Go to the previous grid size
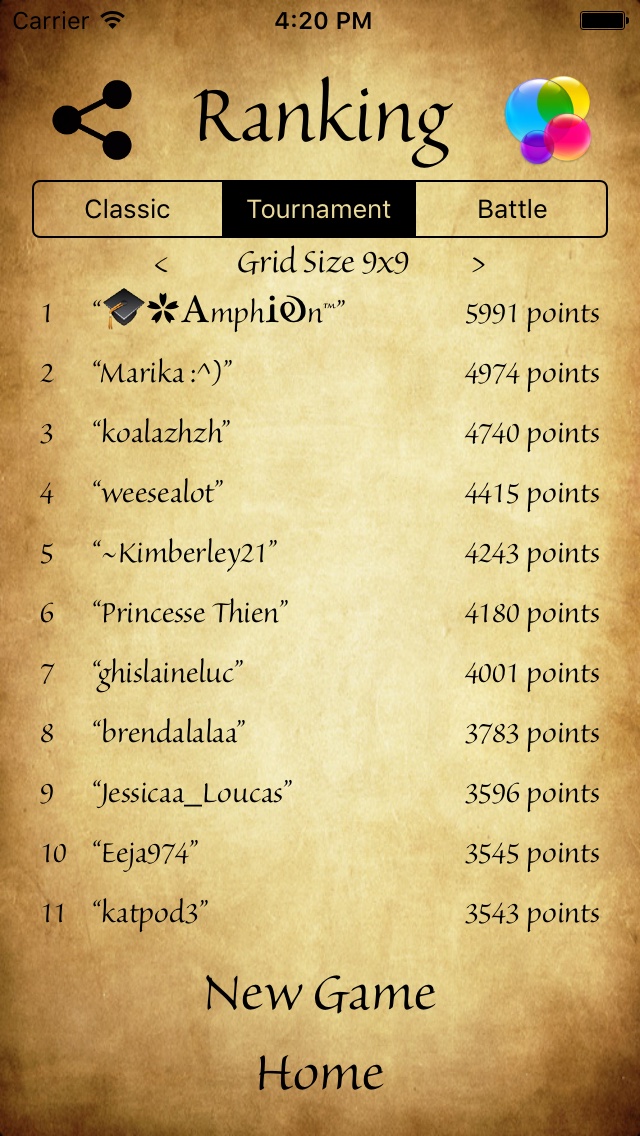640x1136 pixels. 161,264
